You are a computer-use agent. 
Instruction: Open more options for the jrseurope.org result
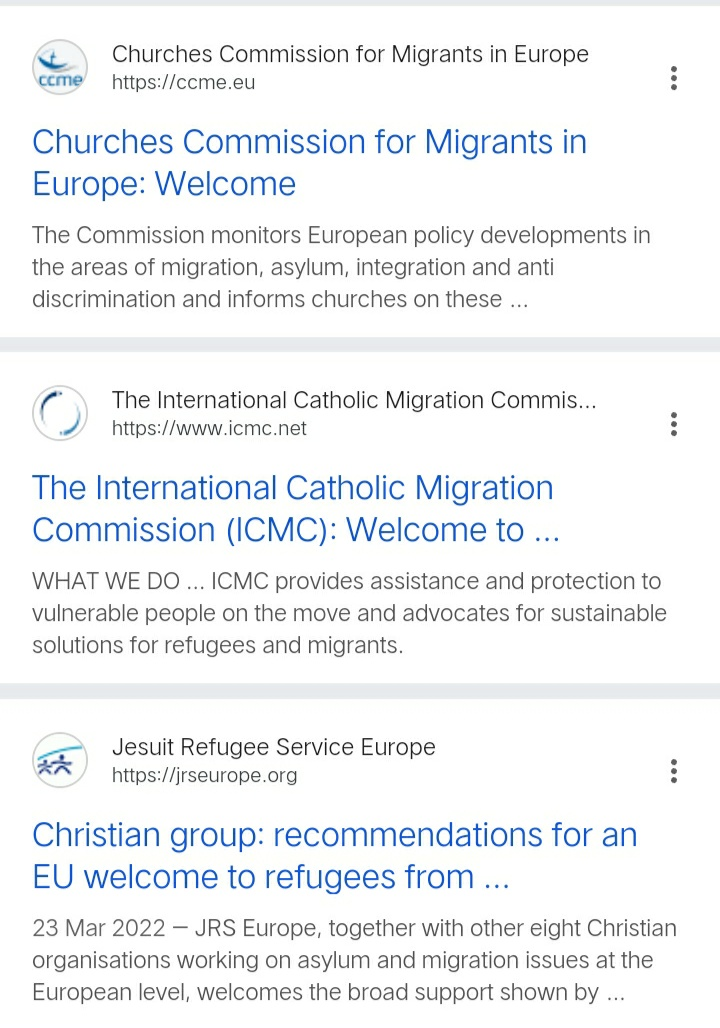click(x=674, y=771)
